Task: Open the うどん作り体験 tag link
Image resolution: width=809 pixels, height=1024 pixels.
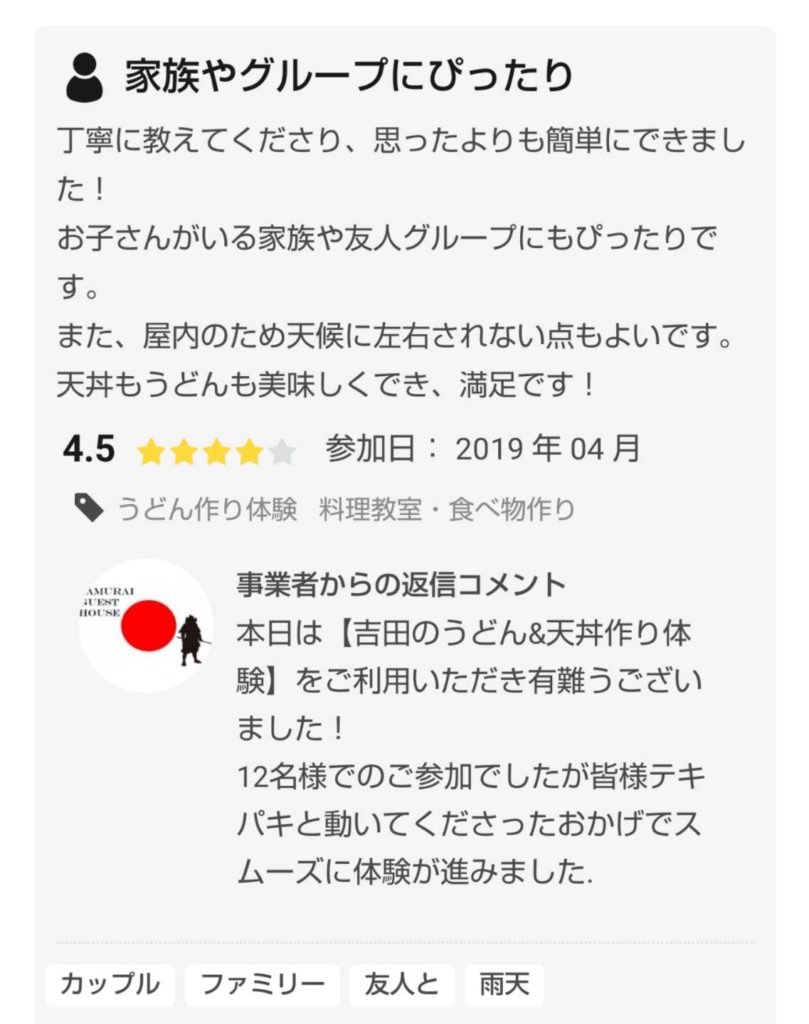Action: coord(207,510)
